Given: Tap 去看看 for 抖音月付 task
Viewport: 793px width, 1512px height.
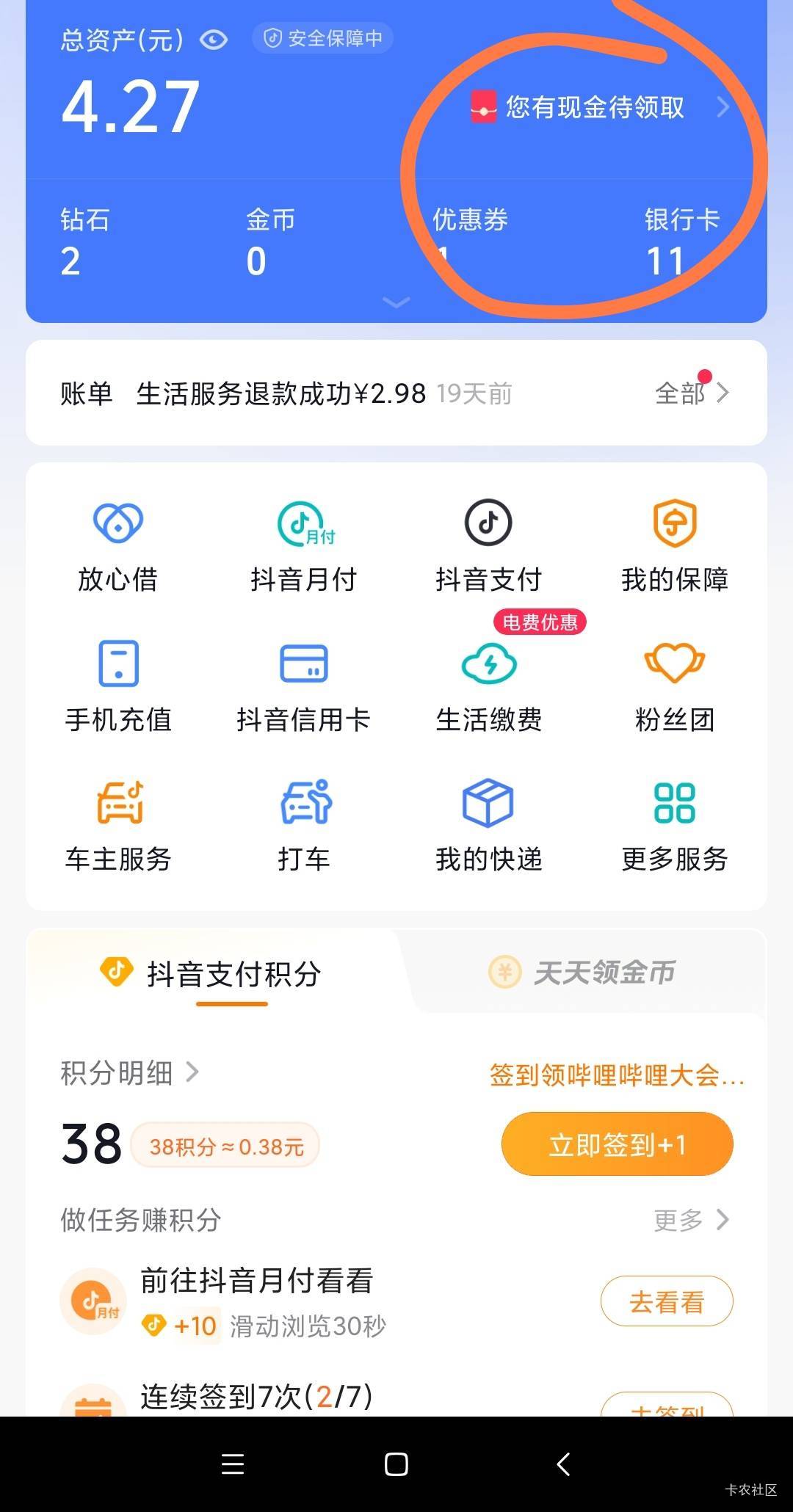Looking at the screenshot, I should 666,1302.
